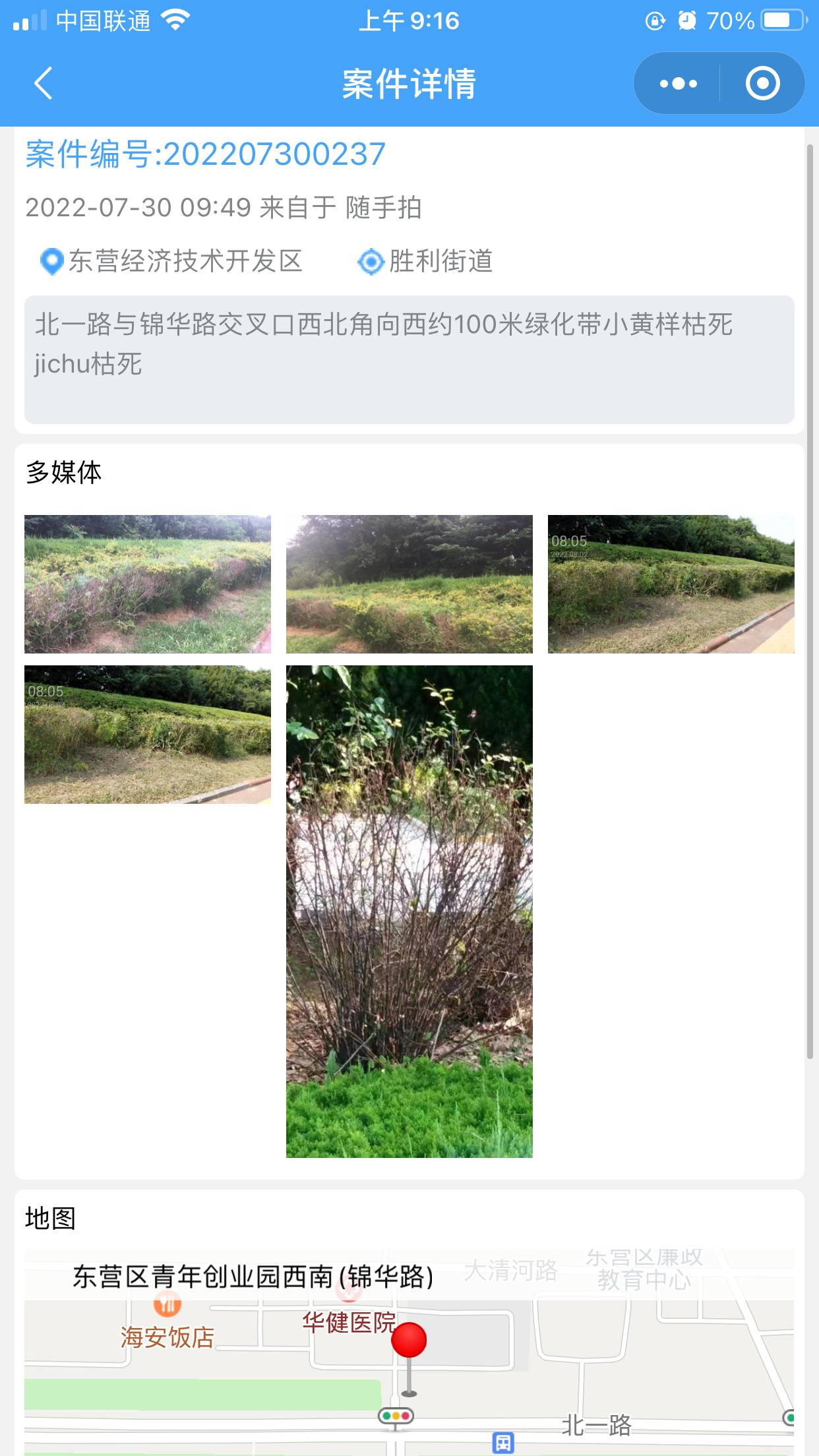Tap the red location pin on the map
This screenshot has height=1456, width=819.
click(x=409, y=1358)
